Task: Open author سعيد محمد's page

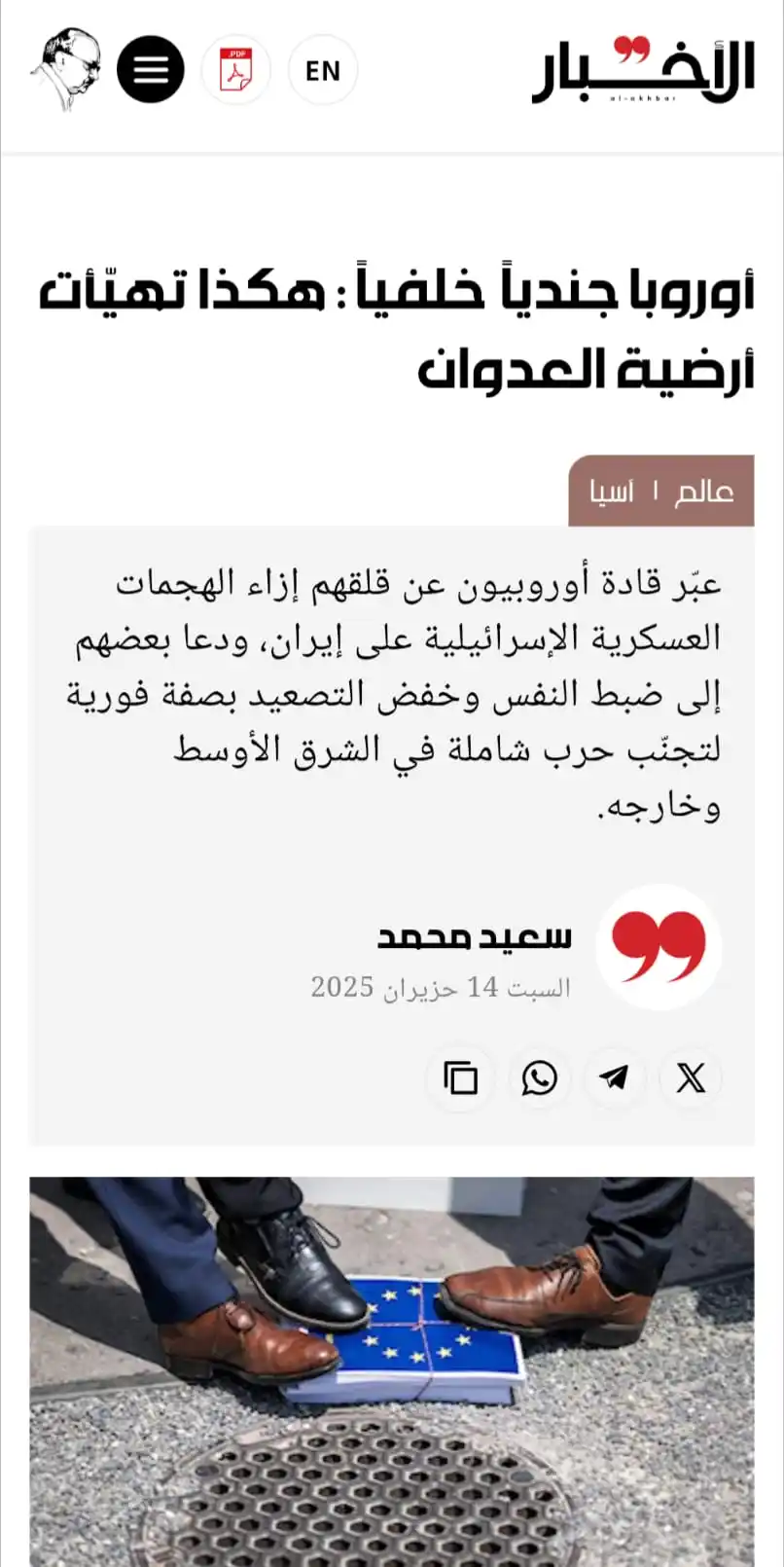Action: 475,936
